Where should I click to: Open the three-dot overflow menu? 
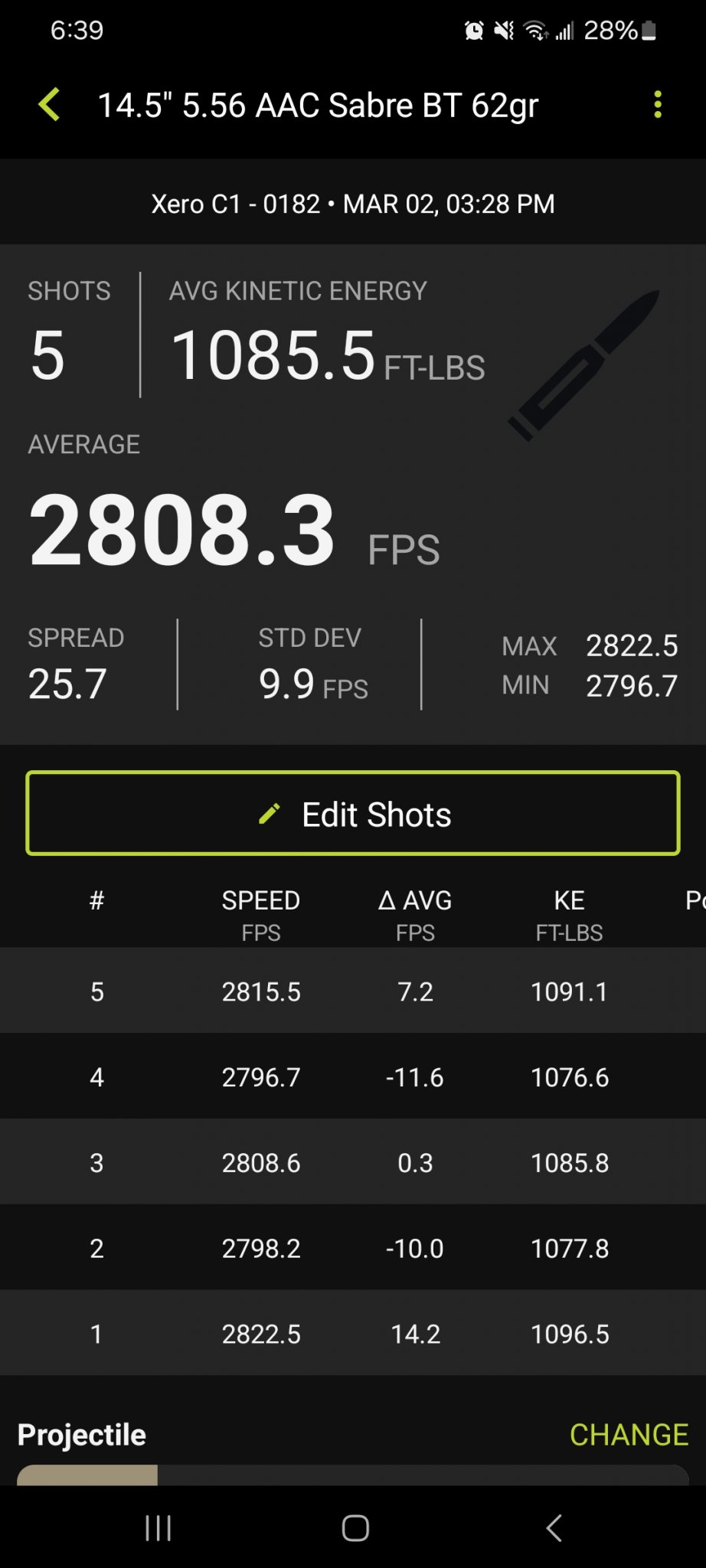657,105
